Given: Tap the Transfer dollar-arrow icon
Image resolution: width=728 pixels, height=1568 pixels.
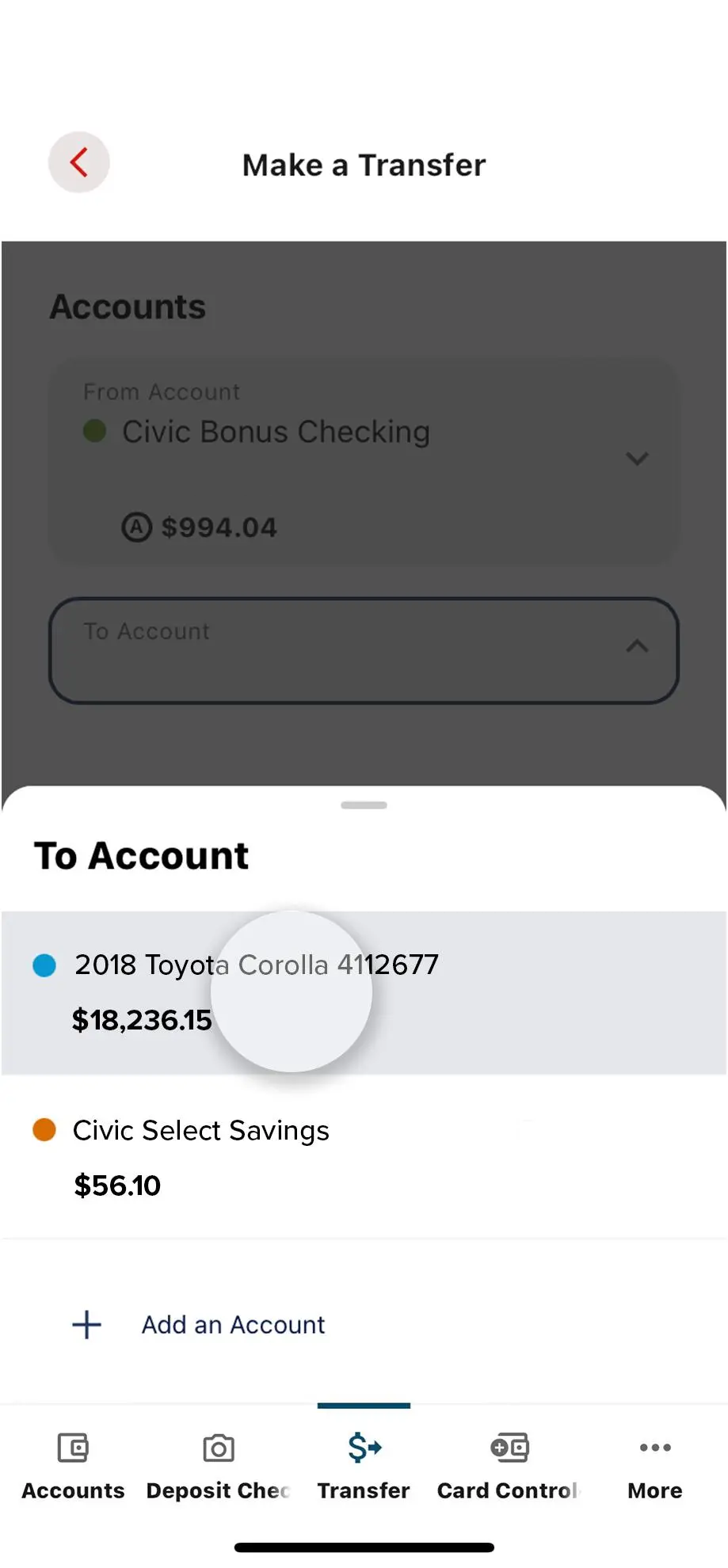Looking at the screenshot, I should coord(364,1447).
